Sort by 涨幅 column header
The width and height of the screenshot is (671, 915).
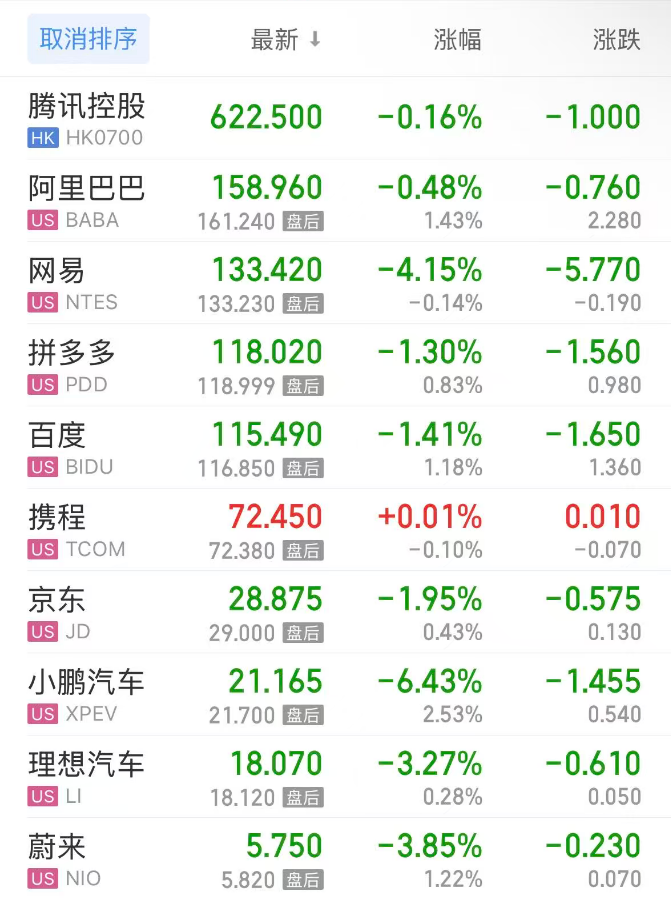[x=457, y=40]
